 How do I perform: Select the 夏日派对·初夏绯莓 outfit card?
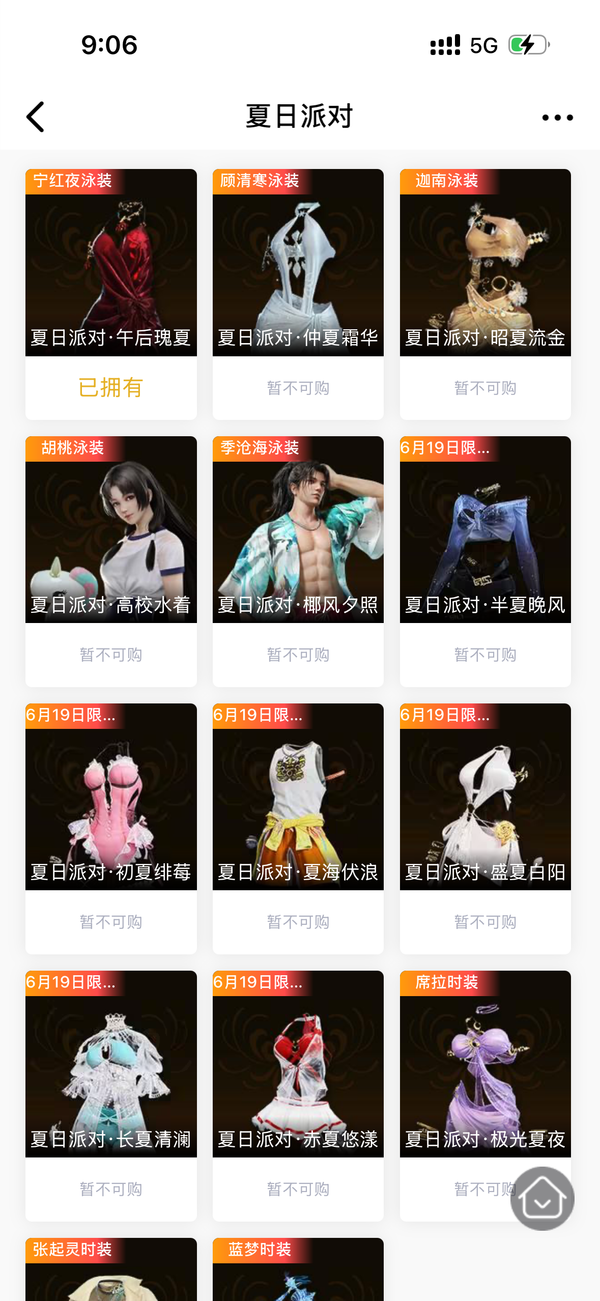point(111,796)
